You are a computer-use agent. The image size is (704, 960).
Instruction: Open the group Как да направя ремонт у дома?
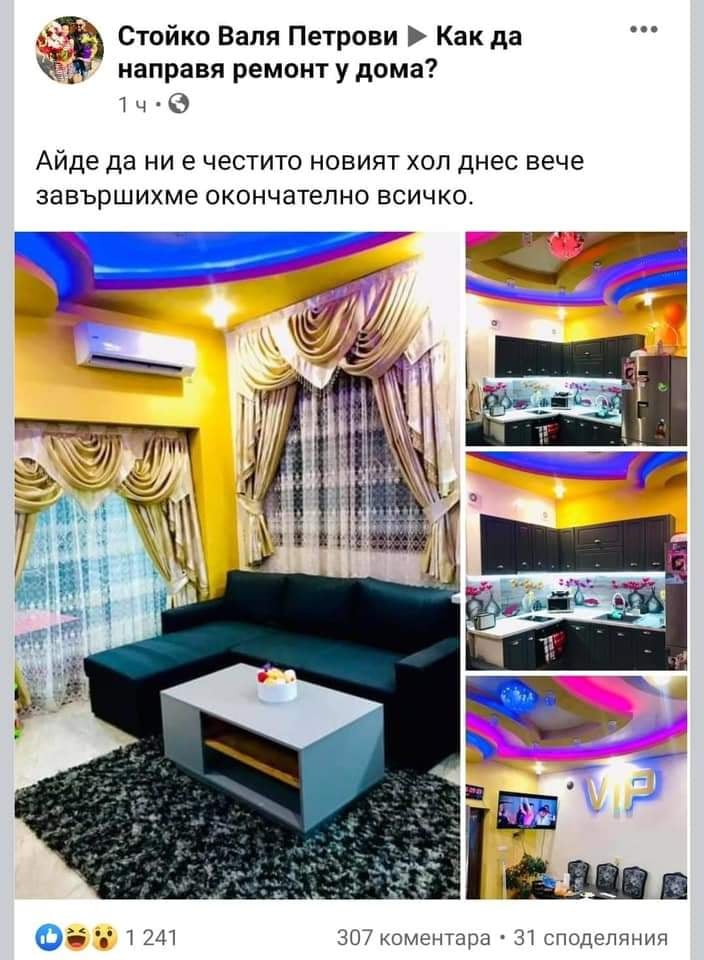click(x=320, y=54)
